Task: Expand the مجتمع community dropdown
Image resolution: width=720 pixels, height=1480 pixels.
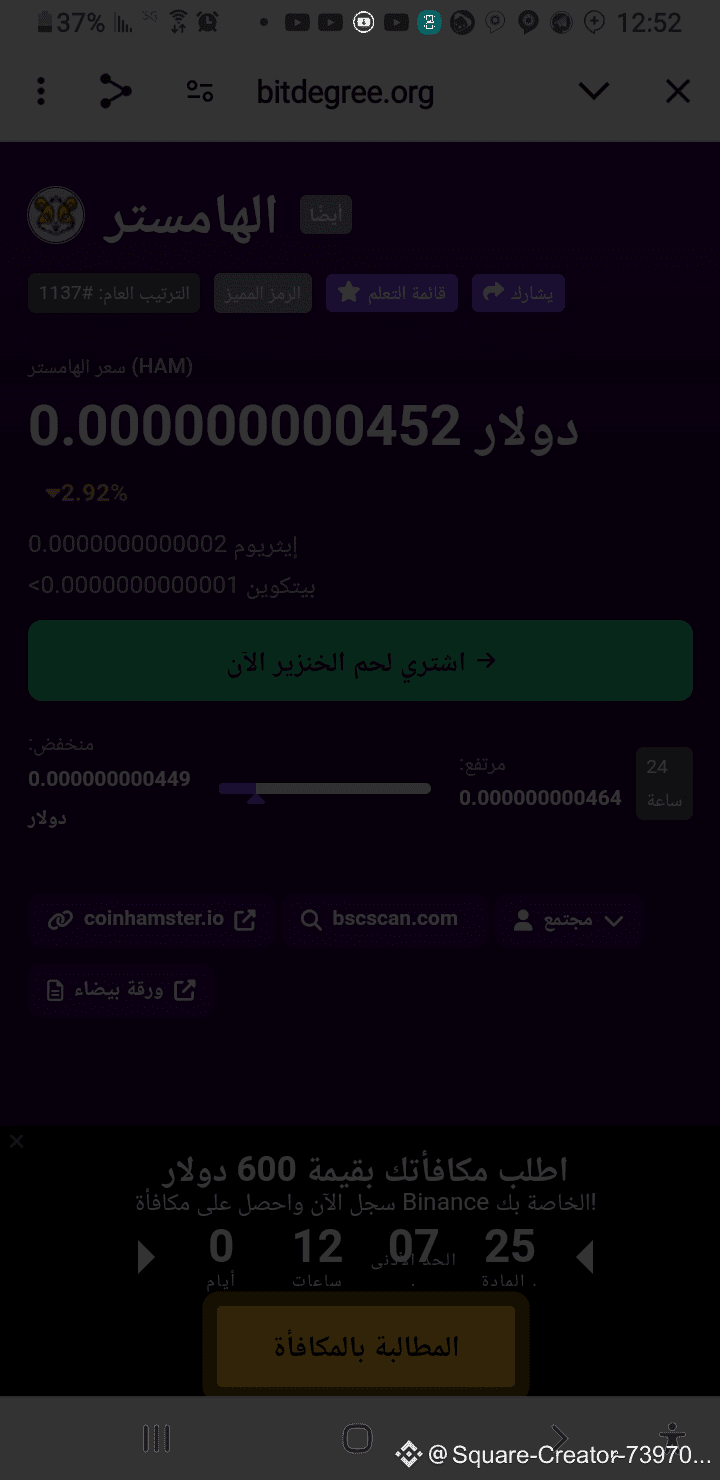Action: pyautogui.click(x=568, y=921)
